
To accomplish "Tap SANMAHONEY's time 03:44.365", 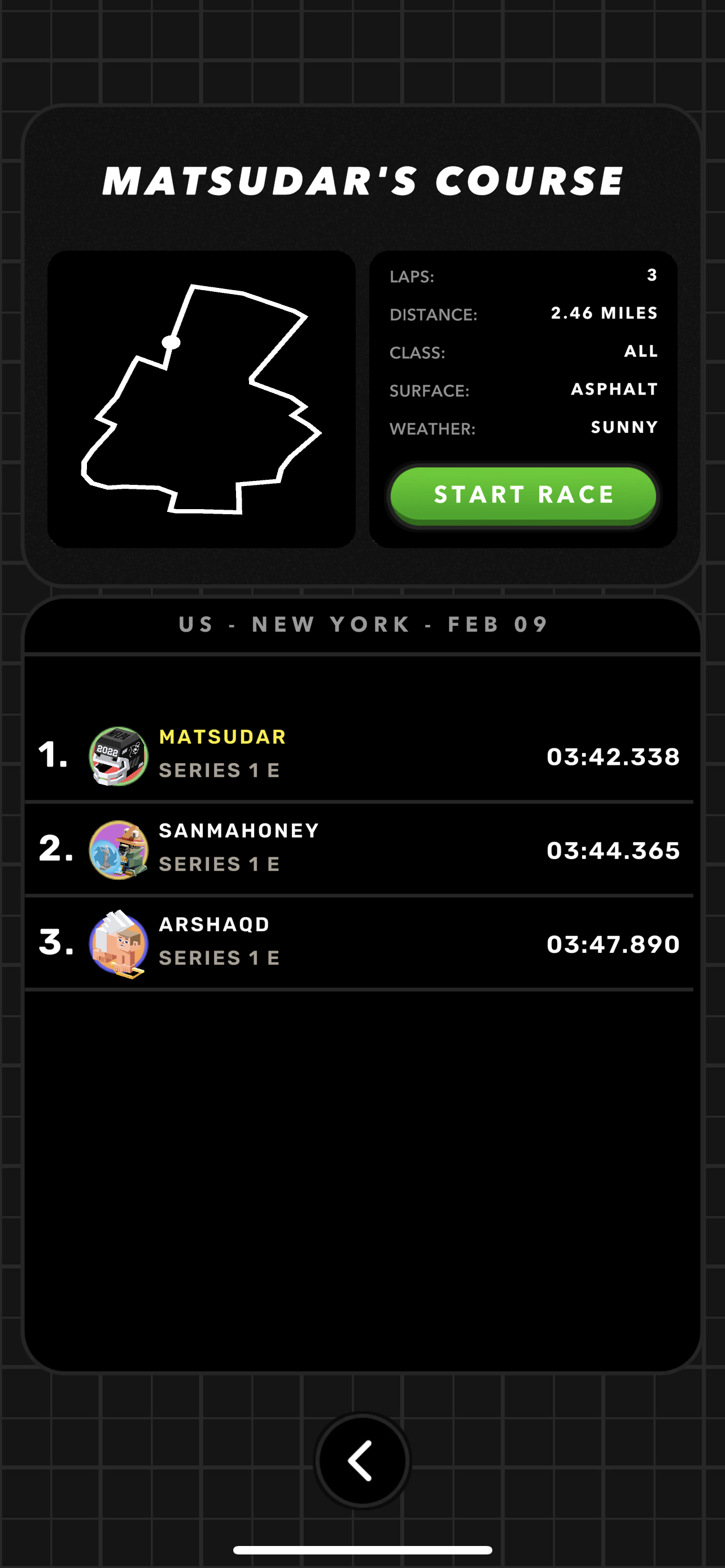I will 614,851.
